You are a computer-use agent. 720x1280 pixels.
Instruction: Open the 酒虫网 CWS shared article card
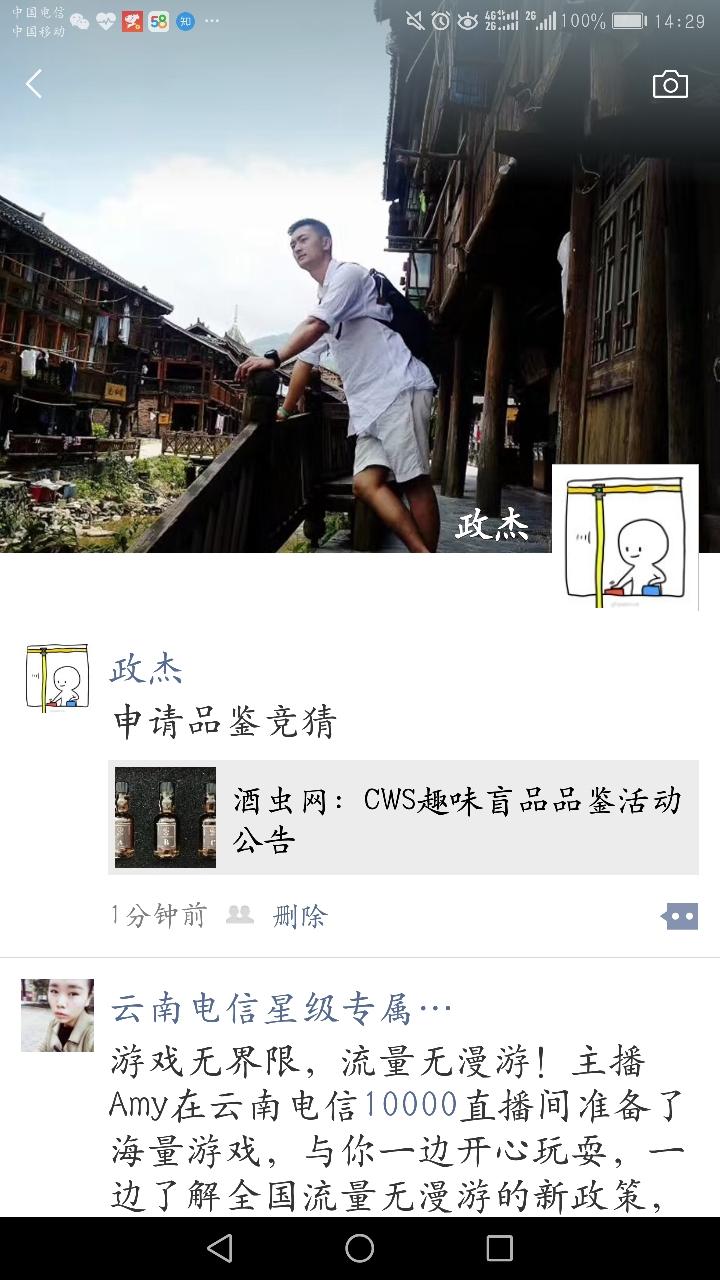[403, 817]
